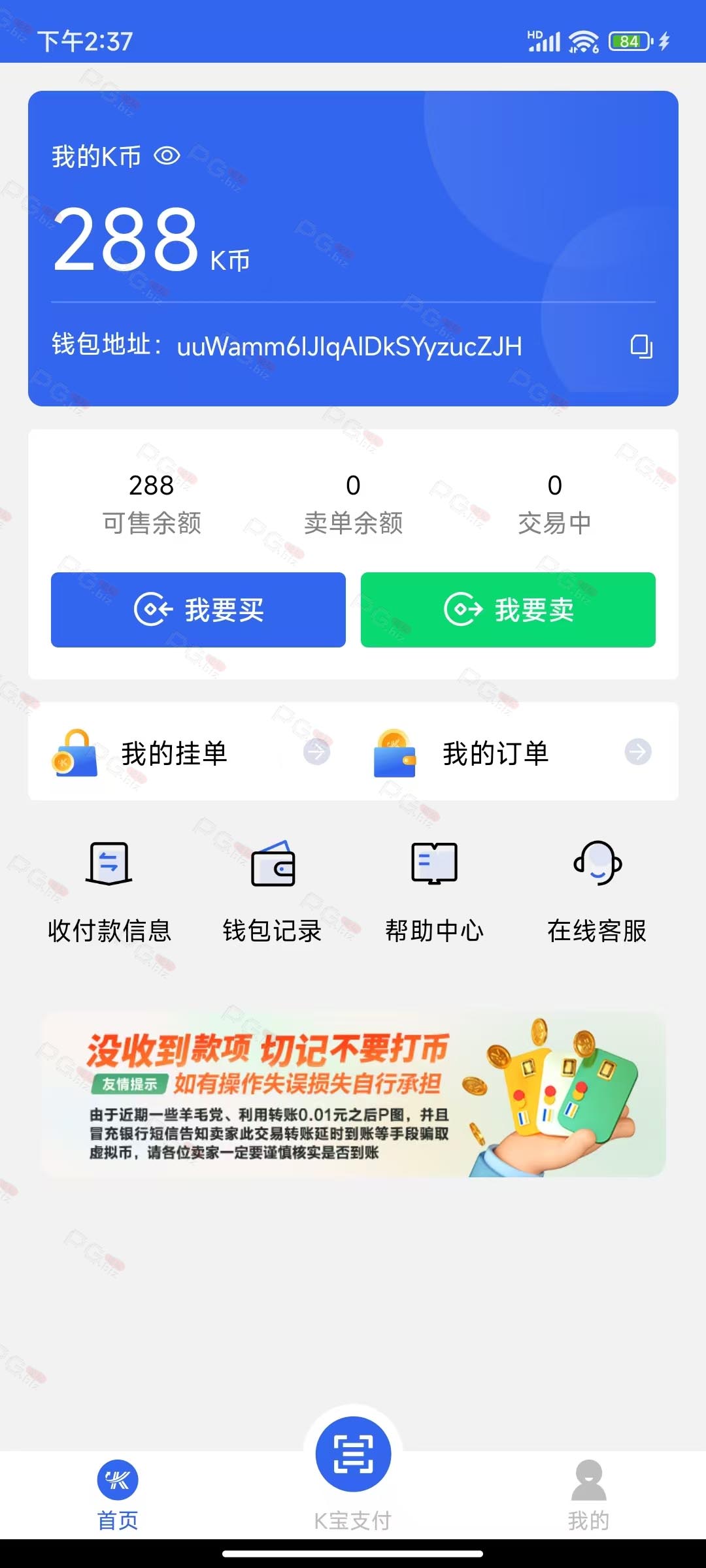Hide the K币 balance with eye icon
706x1568 pixels.
coord(167,156)
